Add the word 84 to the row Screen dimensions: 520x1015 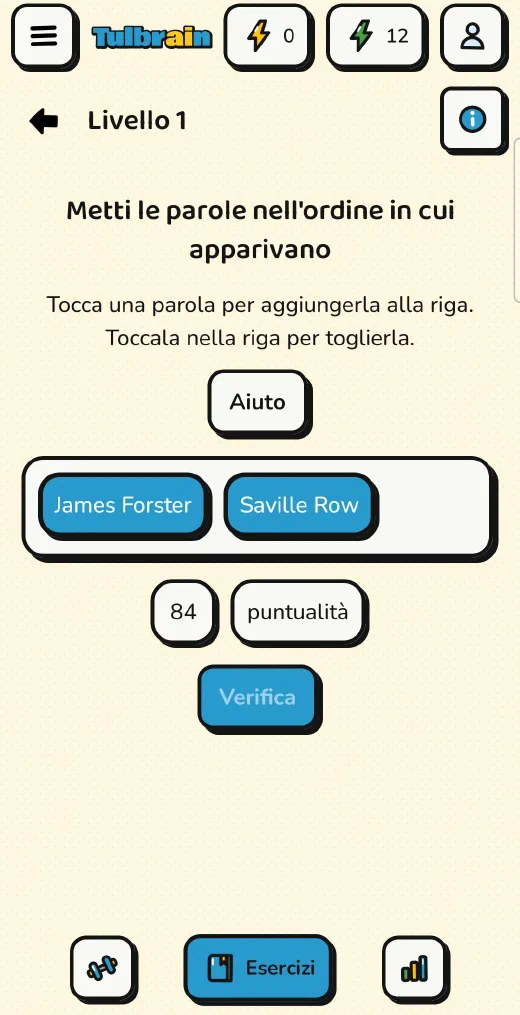(x=183, y=611)
